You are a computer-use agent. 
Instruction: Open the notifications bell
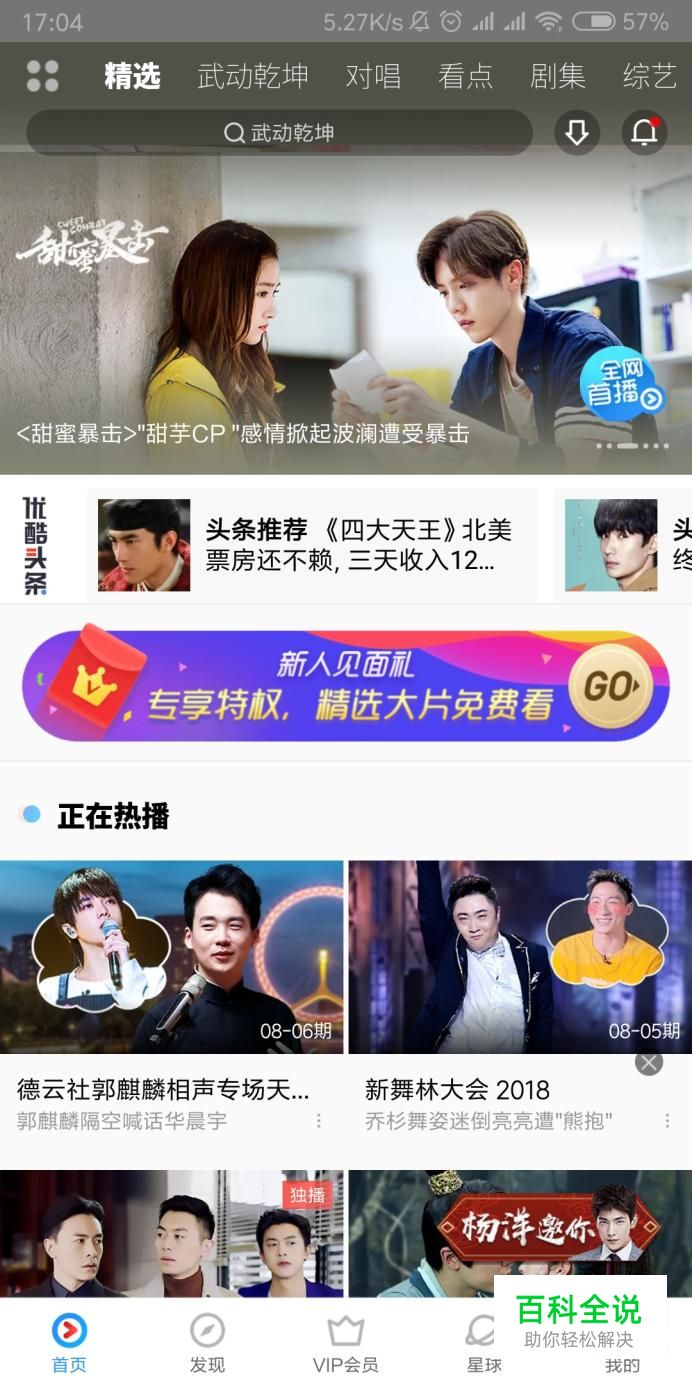tap(644, 133)
